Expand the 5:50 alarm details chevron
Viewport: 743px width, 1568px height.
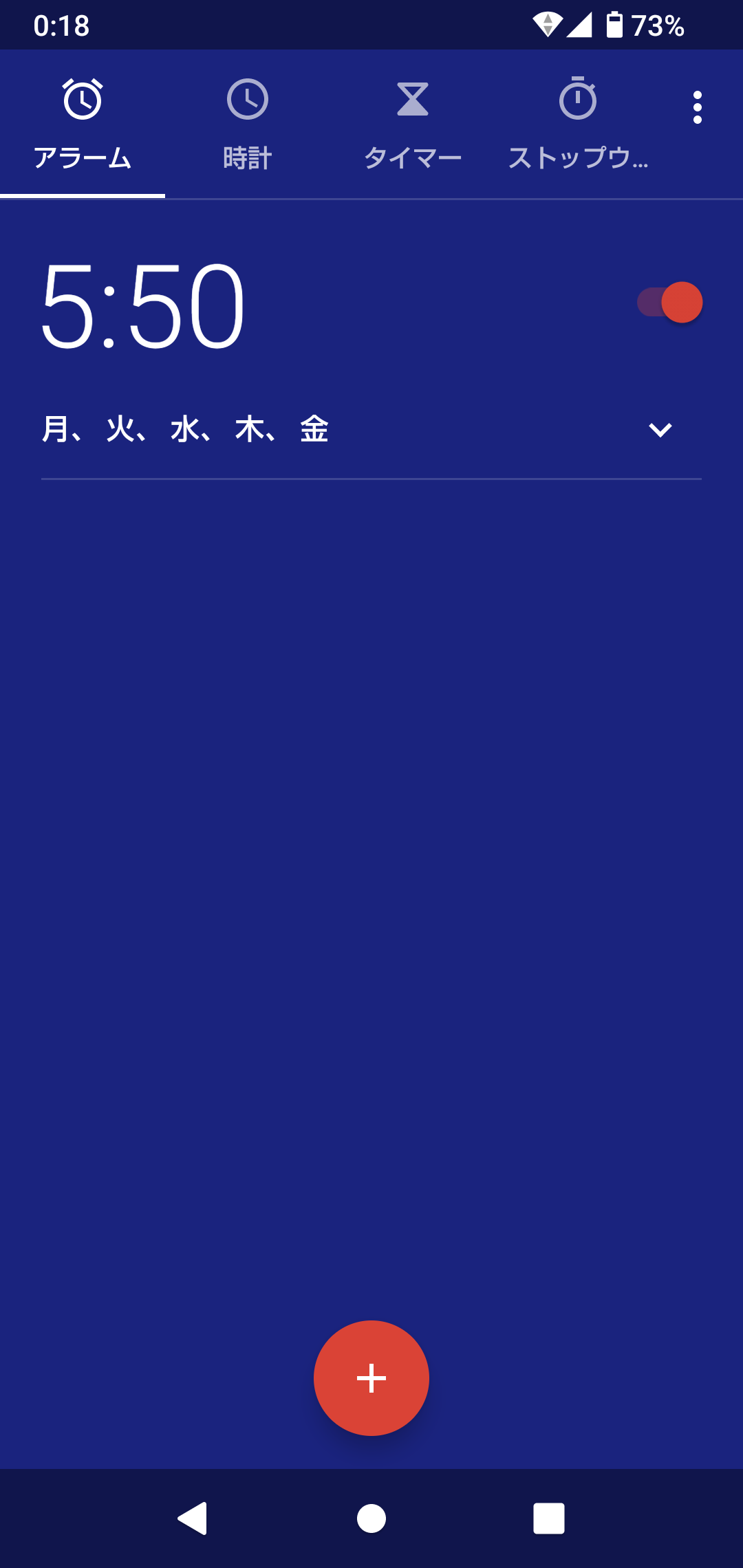tap(660, 430)
